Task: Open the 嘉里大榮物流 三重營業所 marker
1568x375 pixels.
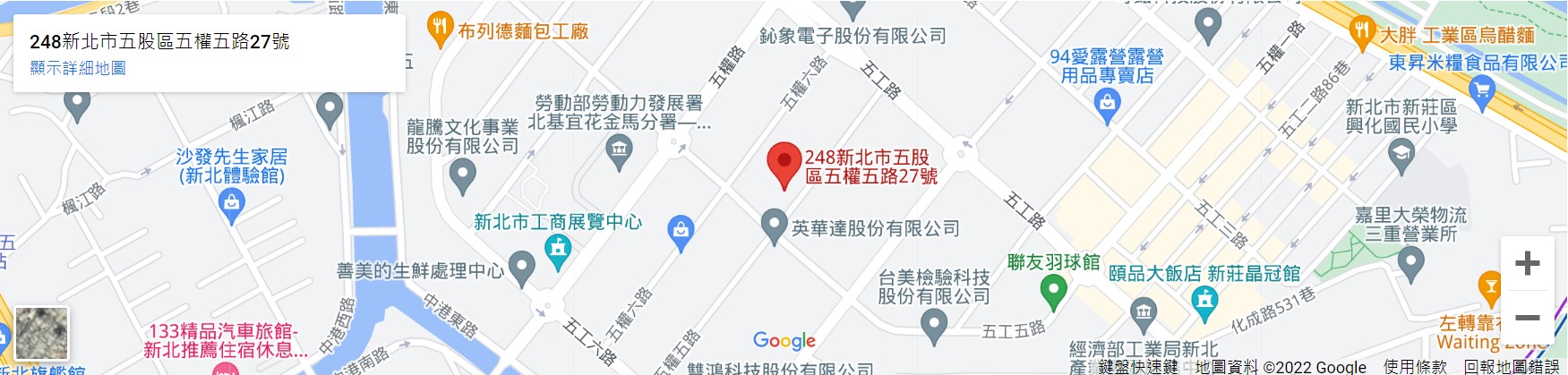Action: tap(1410, 262)
